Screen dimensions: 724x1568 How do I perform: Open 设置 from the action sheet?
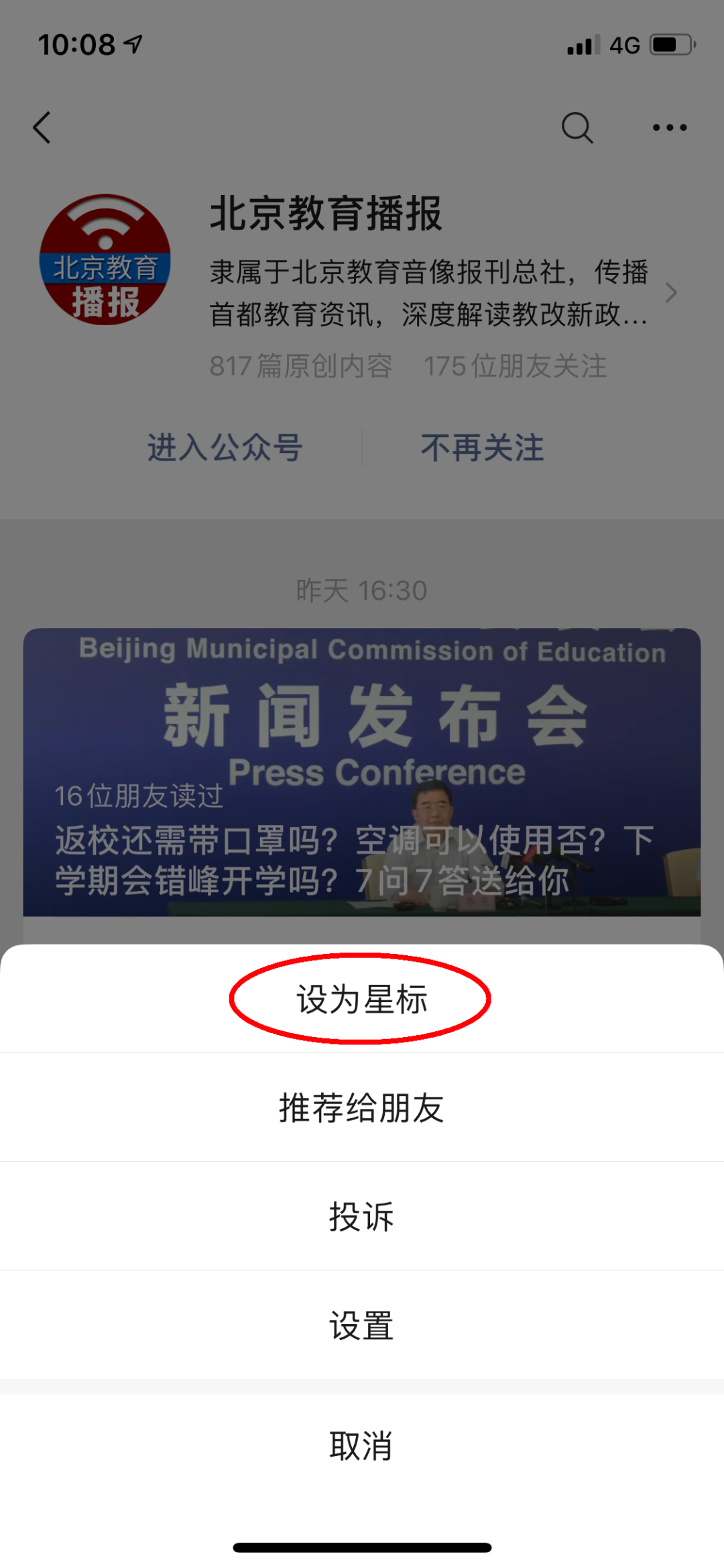tap(362, 1324)
